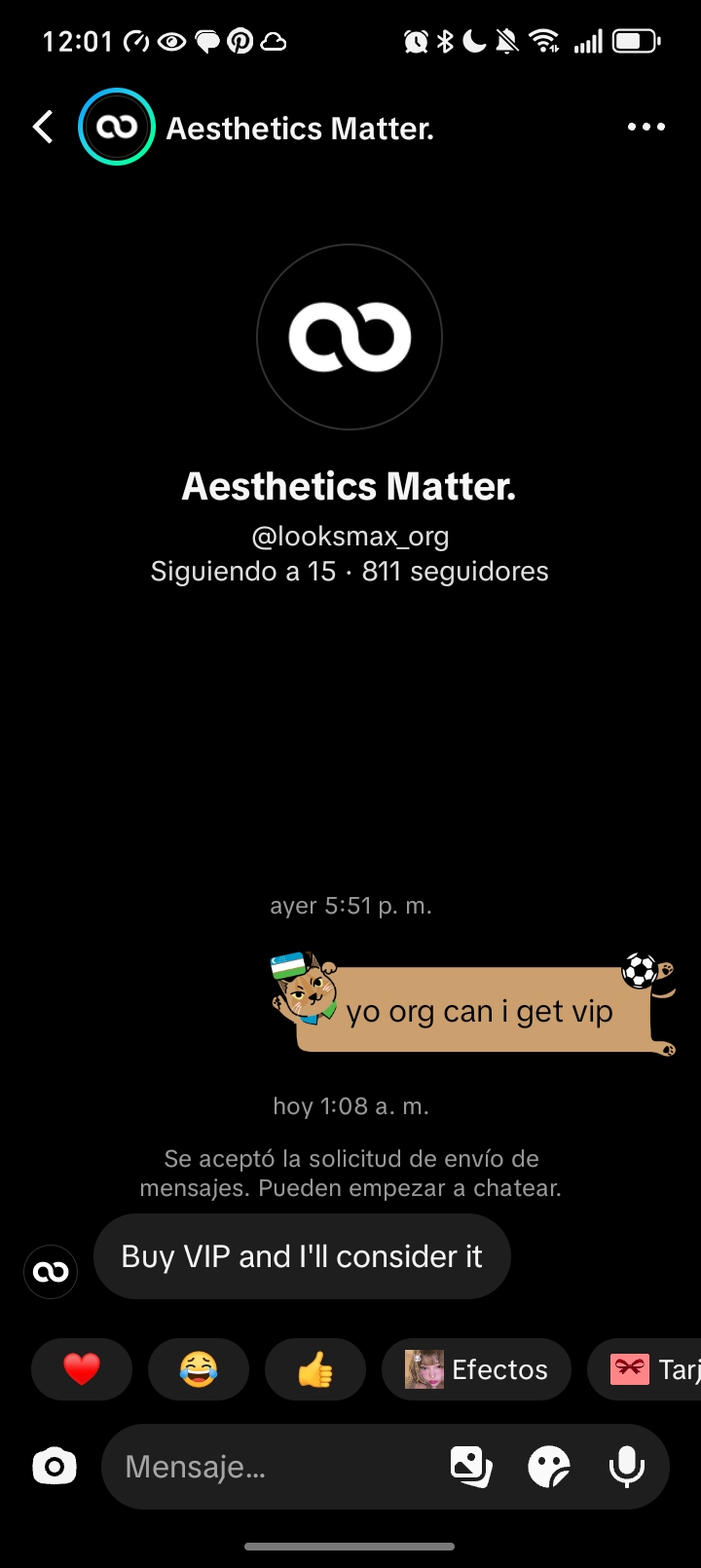Screen dimensions: 701x1568
Task: Open the Efectos chip
Action: tap(477, 1369)
